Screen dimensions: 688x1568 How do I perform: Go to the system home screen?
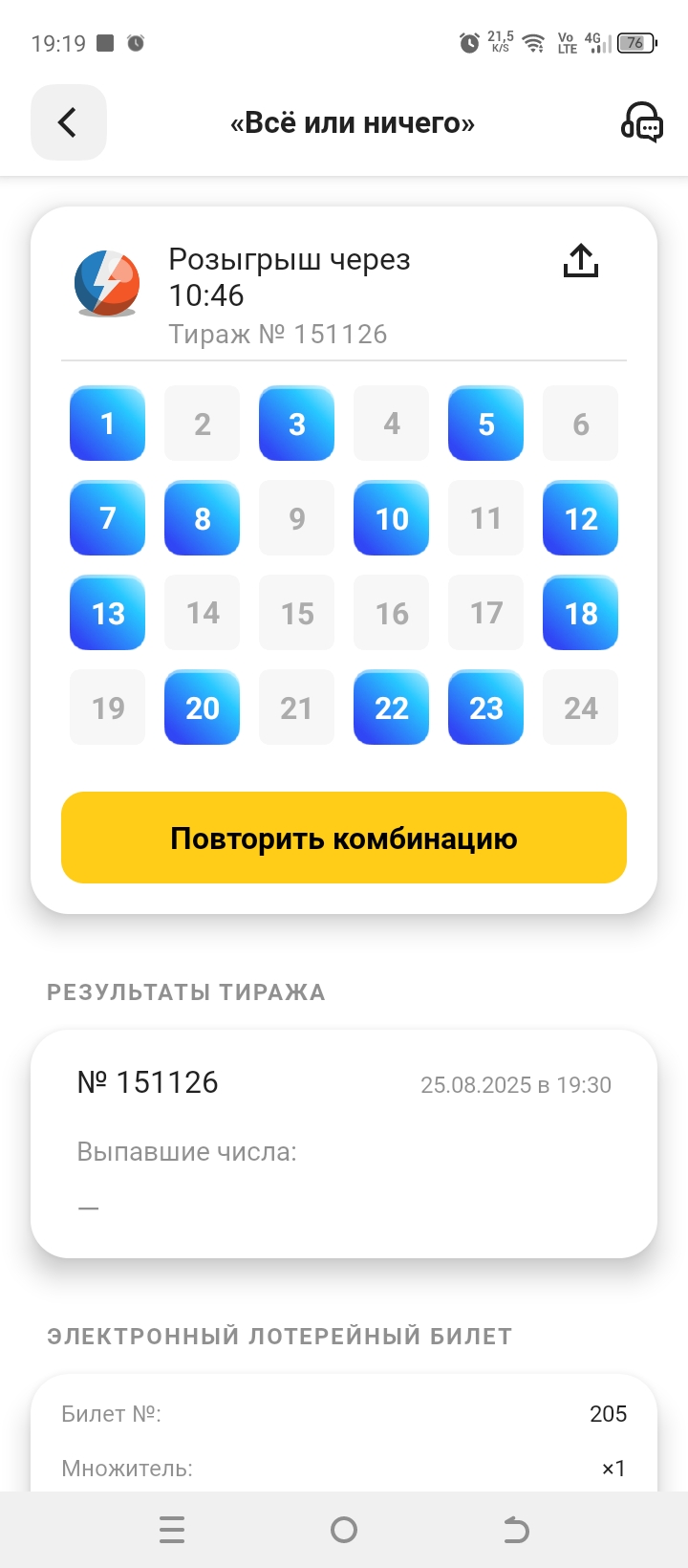tap(344, 1530)
